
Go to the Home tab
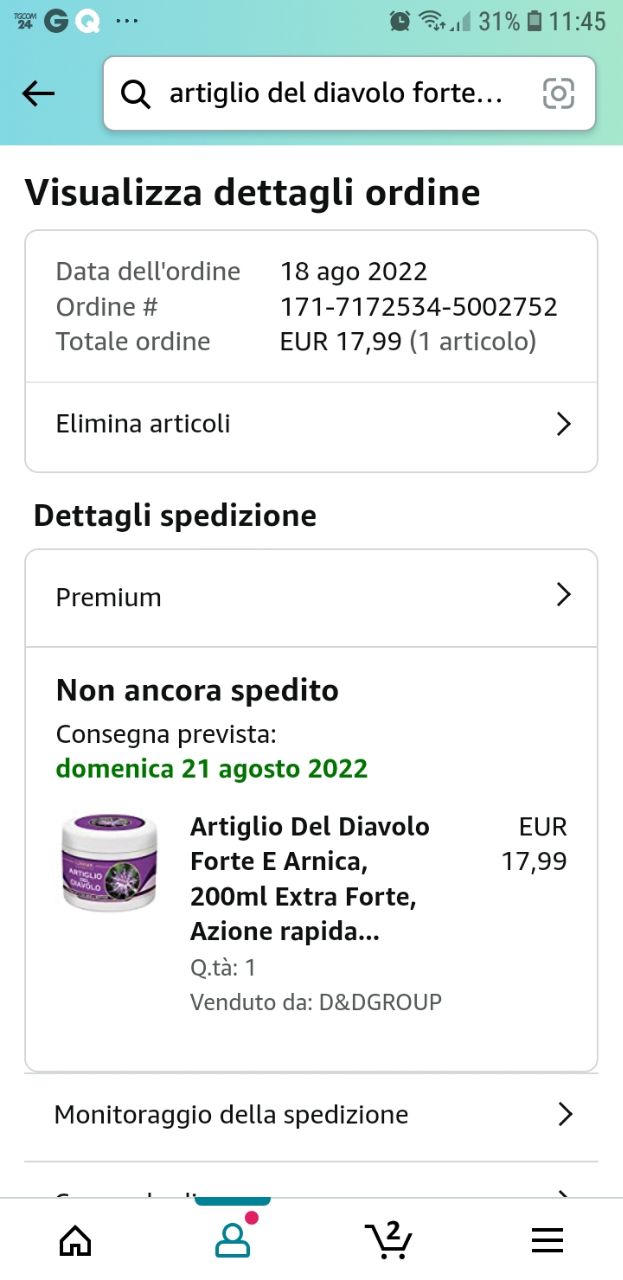tap(76, 1240)
